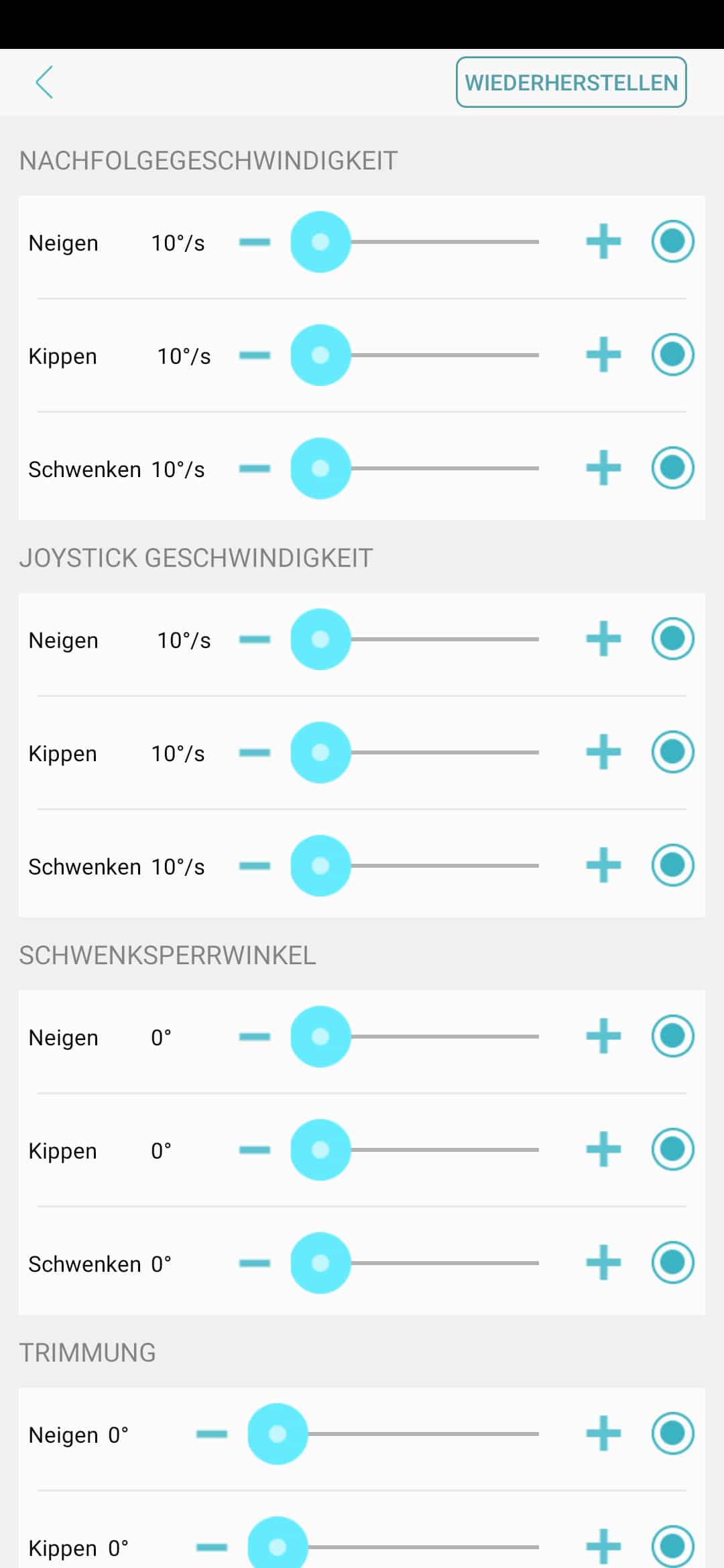724x1568 pixels.
Task: Decrease Kippen under Schwenksperrwinkel with minus
Action: coord(255,1150)
